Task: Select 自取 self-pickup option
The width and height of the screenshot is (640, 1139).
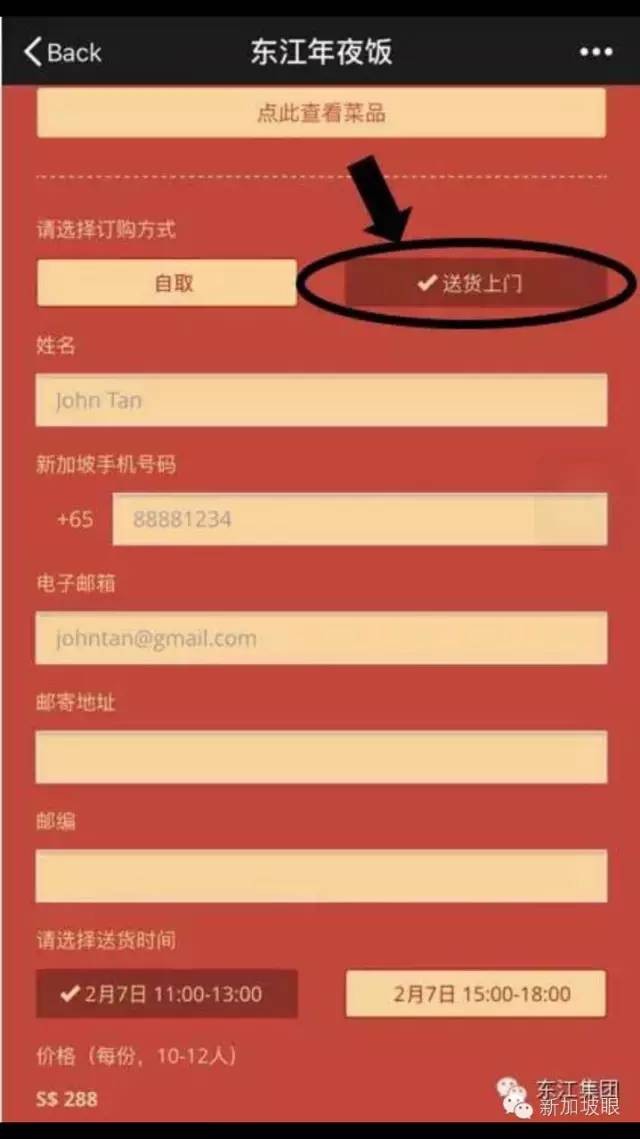Action: (167, 283)
